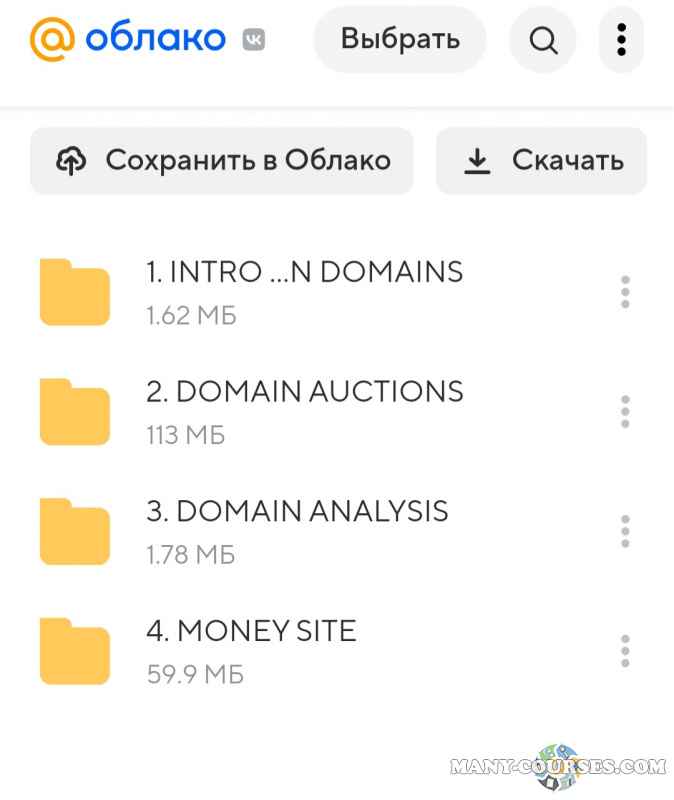Screen dimensions: 674x800
Task: Show options for 1. INTRO ...N DOMAINS folder
Action: click(x=625, y=292)
